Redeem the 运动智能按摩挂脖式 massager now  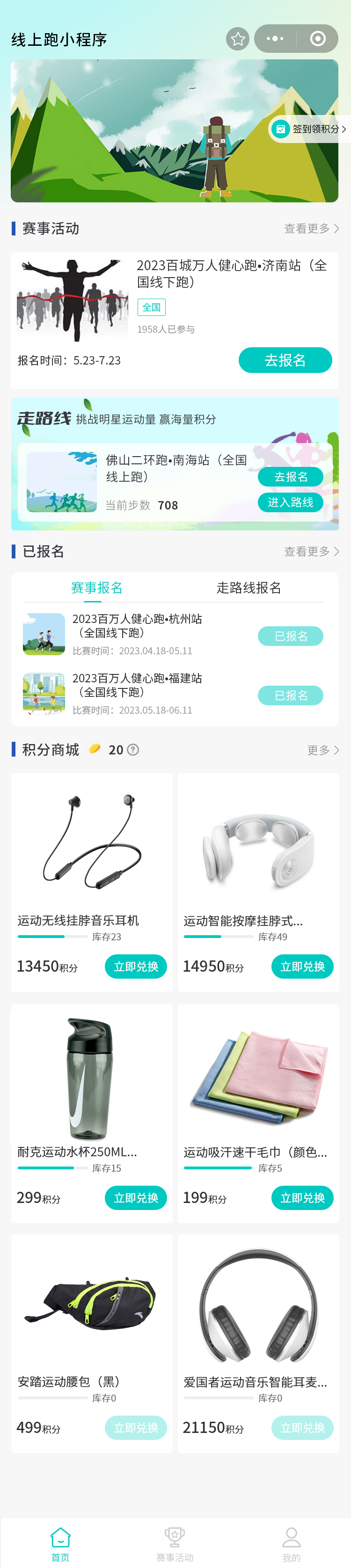coord(302,967)
